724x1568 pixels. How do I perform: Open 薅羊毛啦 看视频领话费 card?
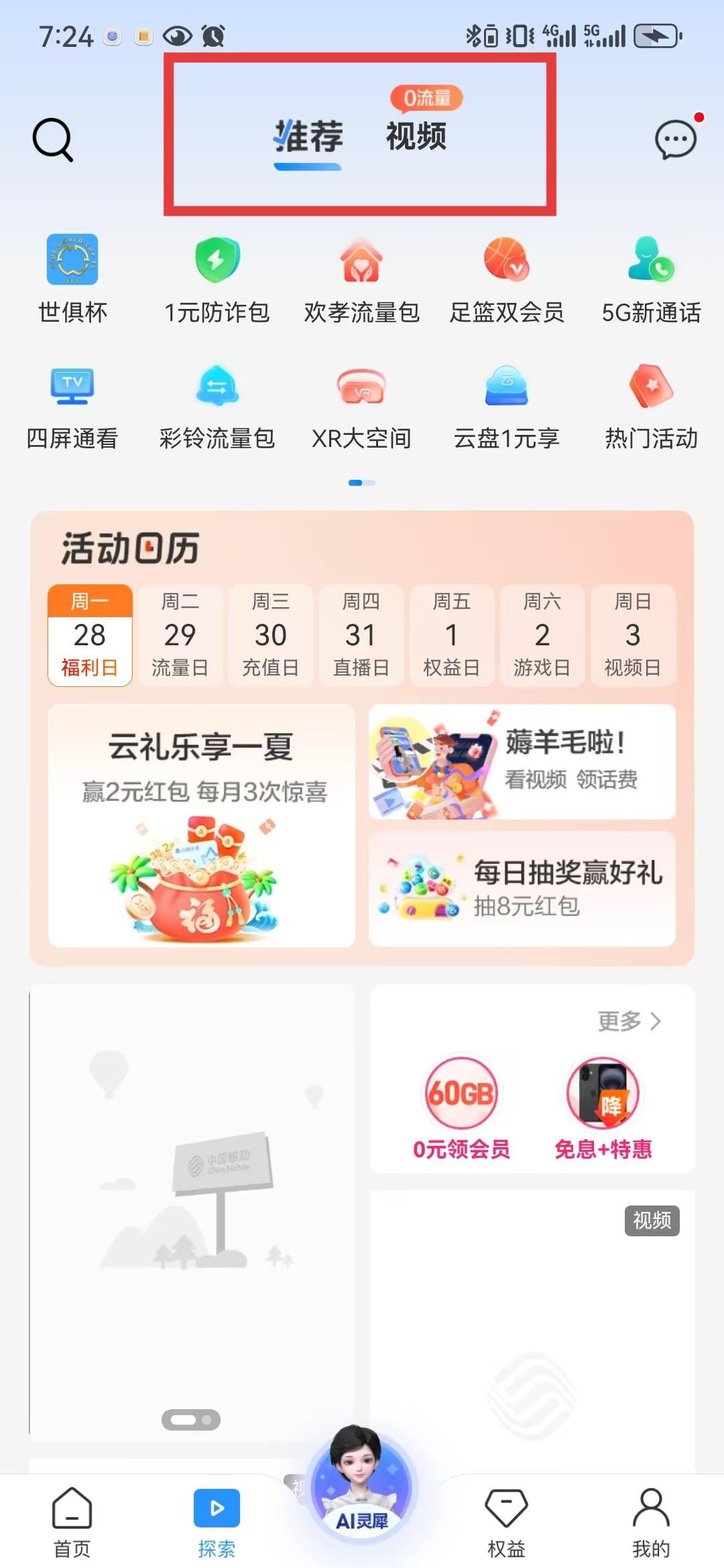tap(522, 762)
